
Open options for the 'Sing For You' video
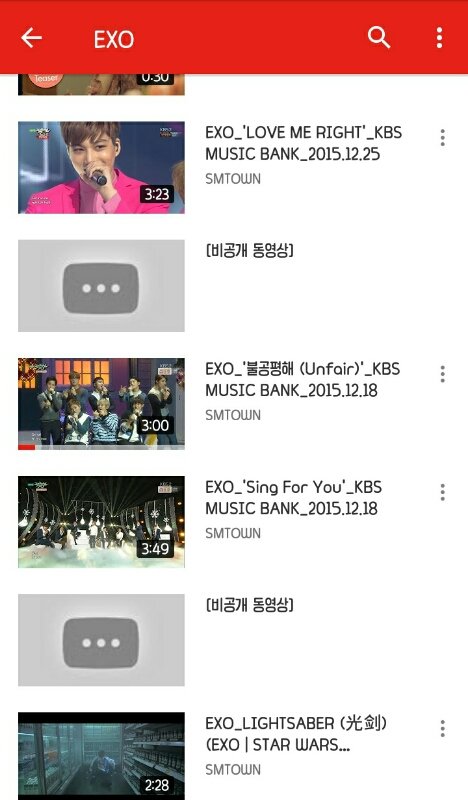tap(442, 492)
